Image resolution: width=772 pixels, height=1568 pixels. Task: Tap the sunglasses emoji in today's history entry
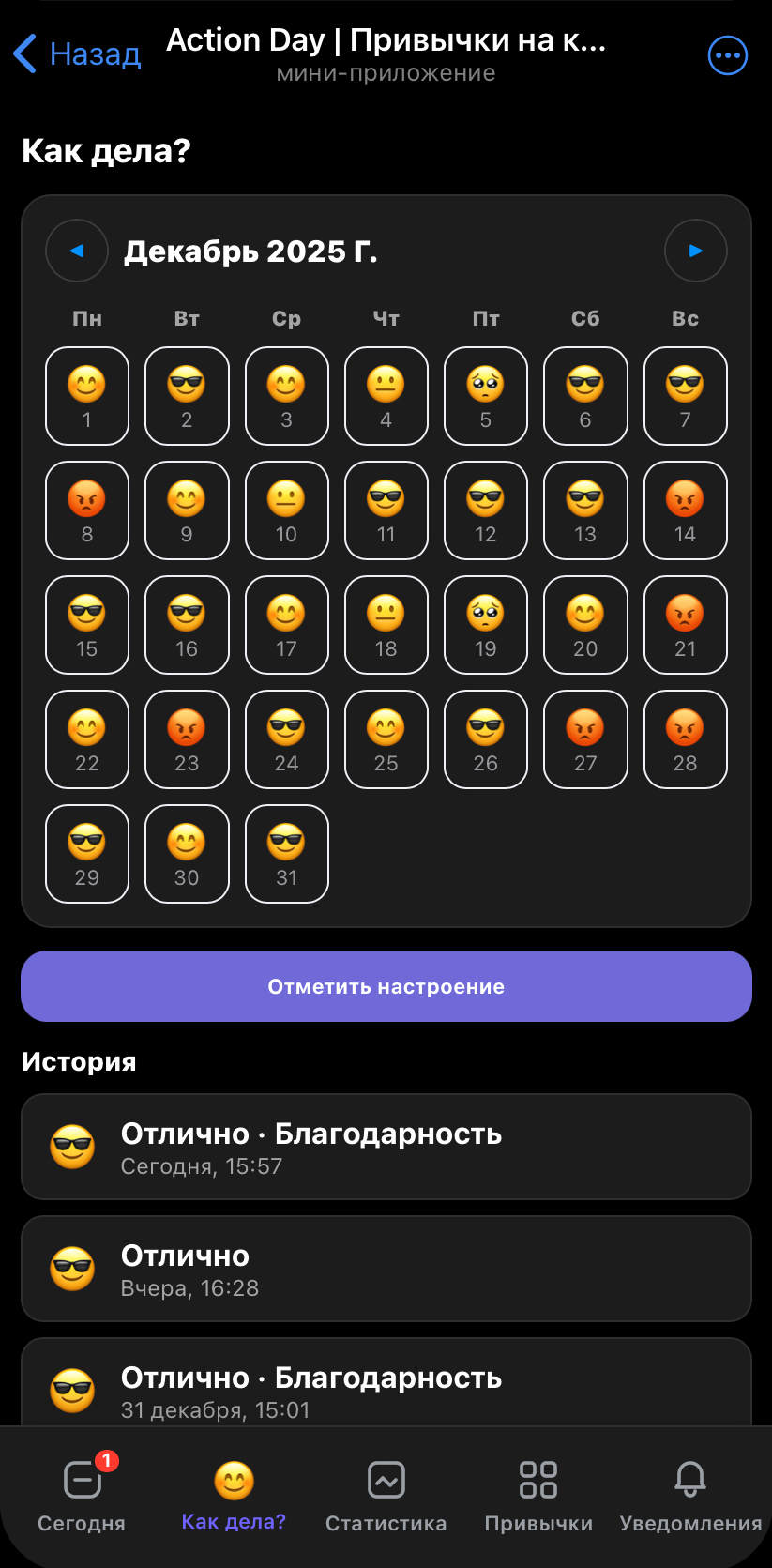(x=72, y=1147)
